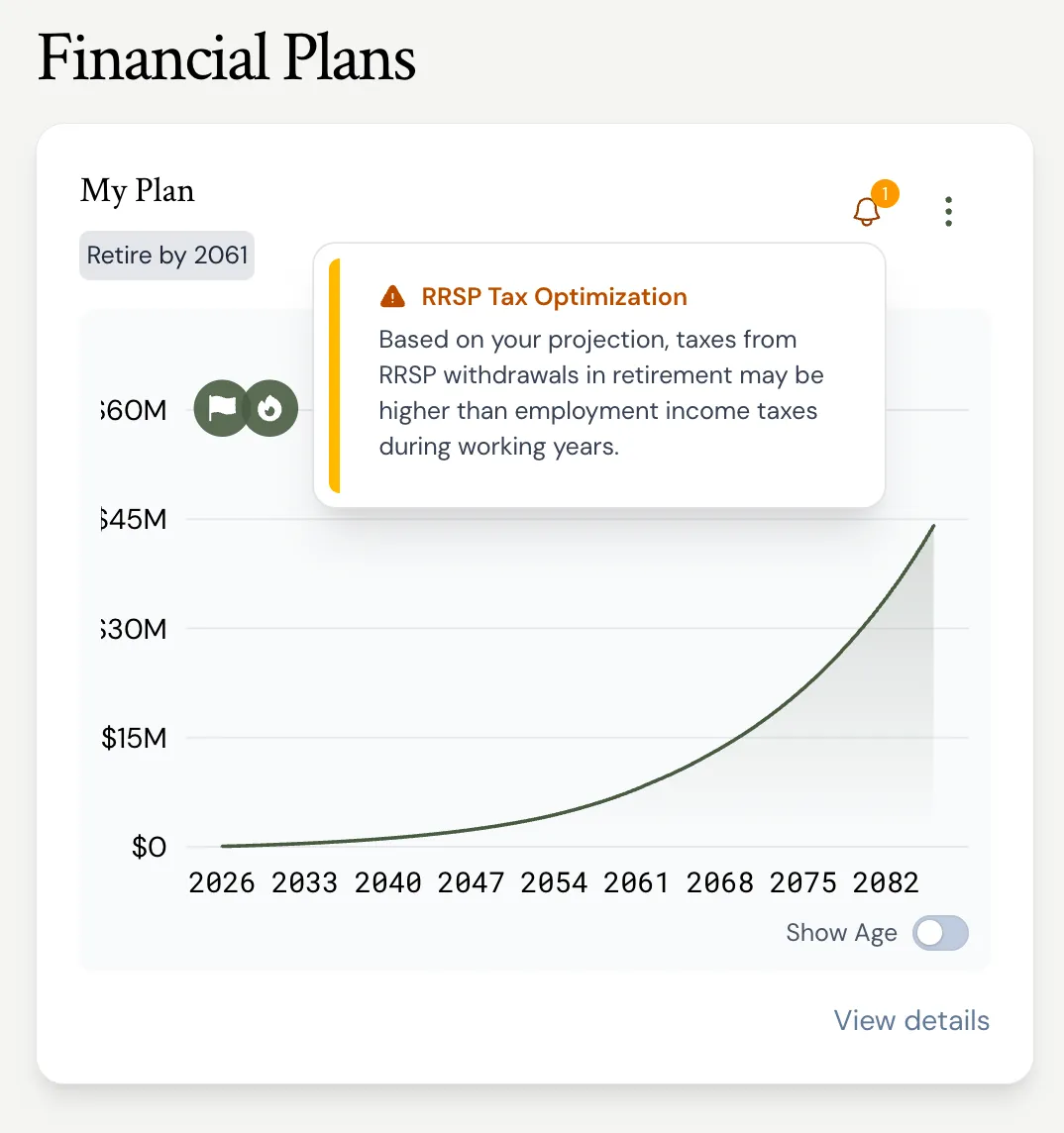Tap the flame milestone marker on chart

pos(270,408)
